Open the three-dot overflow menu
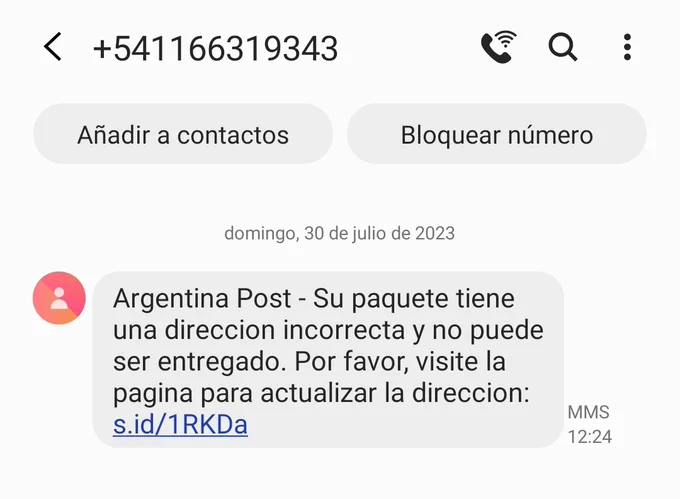The width and height of the screenshot is (680, 499). pyautogui.click(x=627, y=47)
